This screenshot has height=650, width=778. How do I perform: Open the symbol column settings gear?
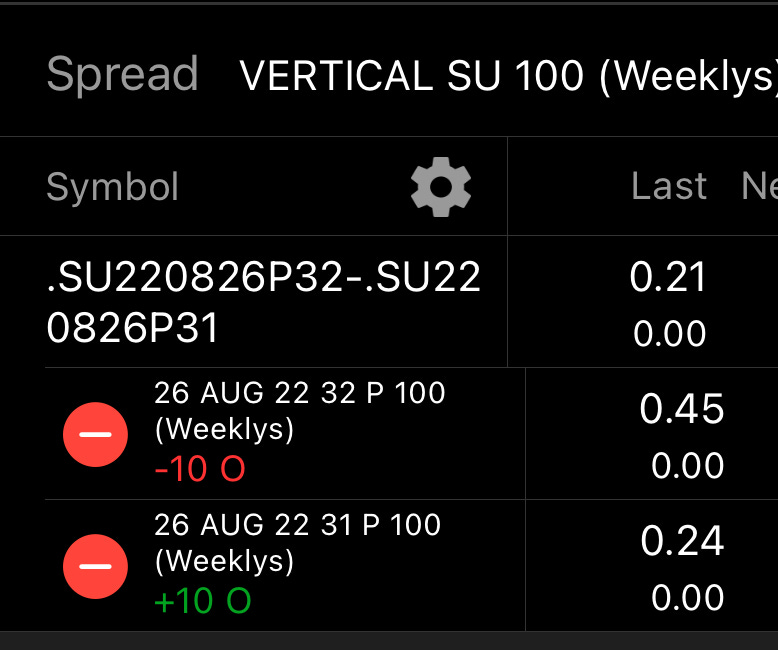tap(441, 187)
